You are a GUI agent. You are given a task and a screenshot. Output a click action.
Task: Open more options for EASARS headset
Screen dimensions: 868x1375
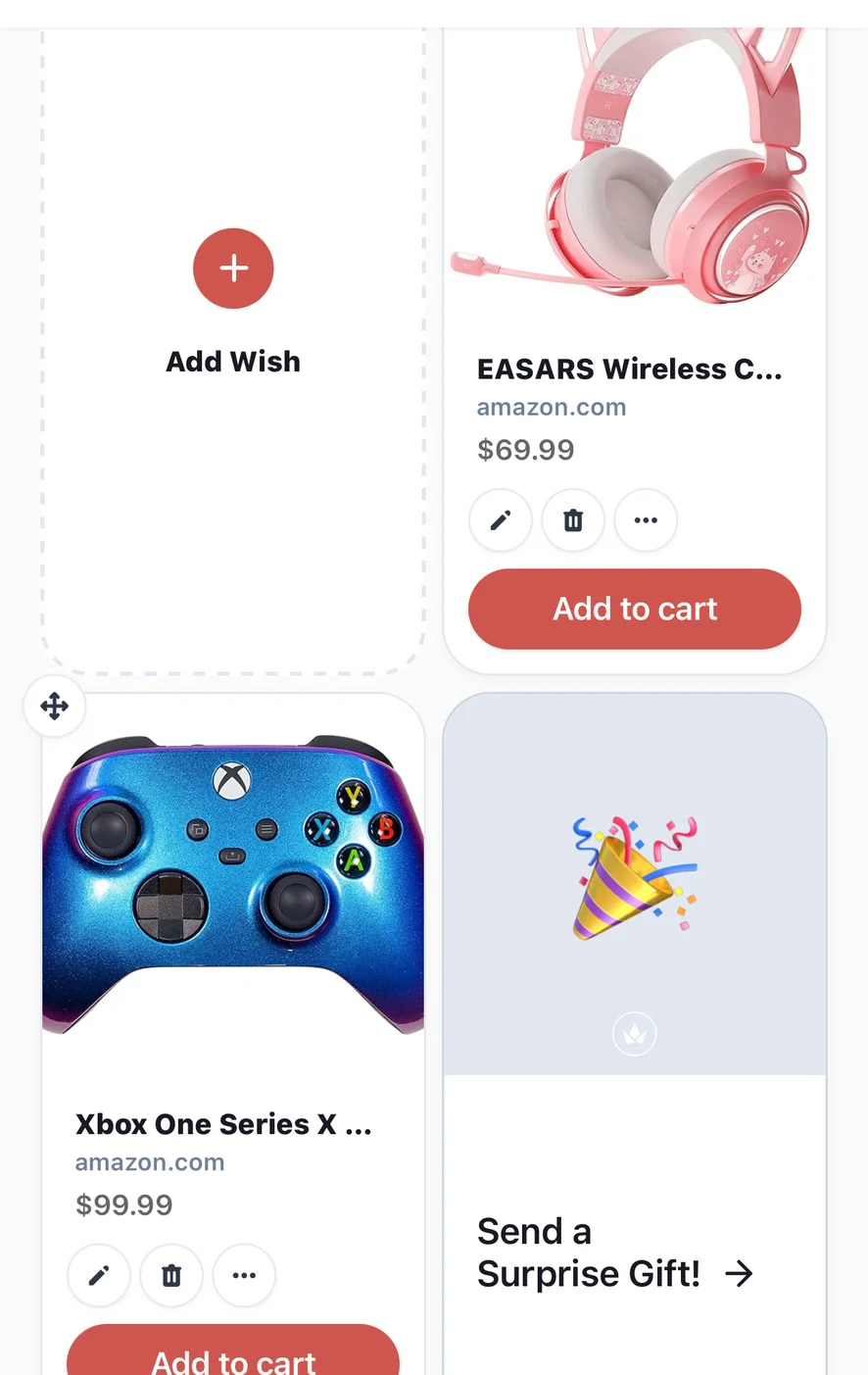[x=646, y=520]
